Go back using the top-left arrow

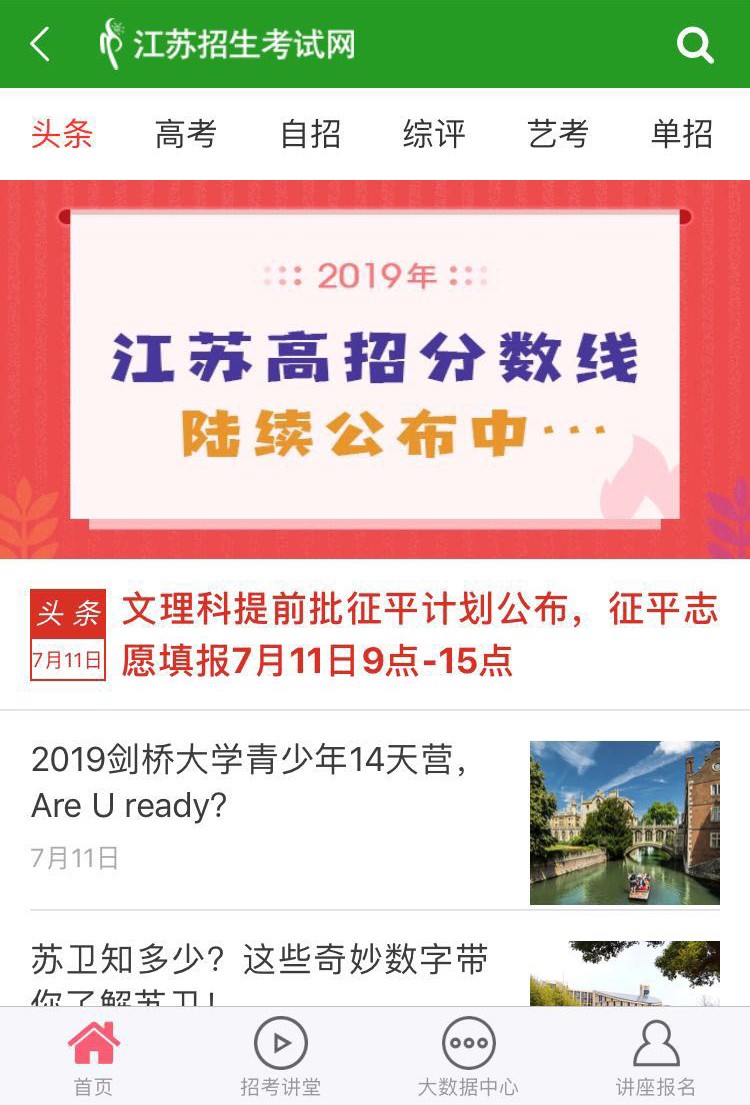click(x=40, y=45)
